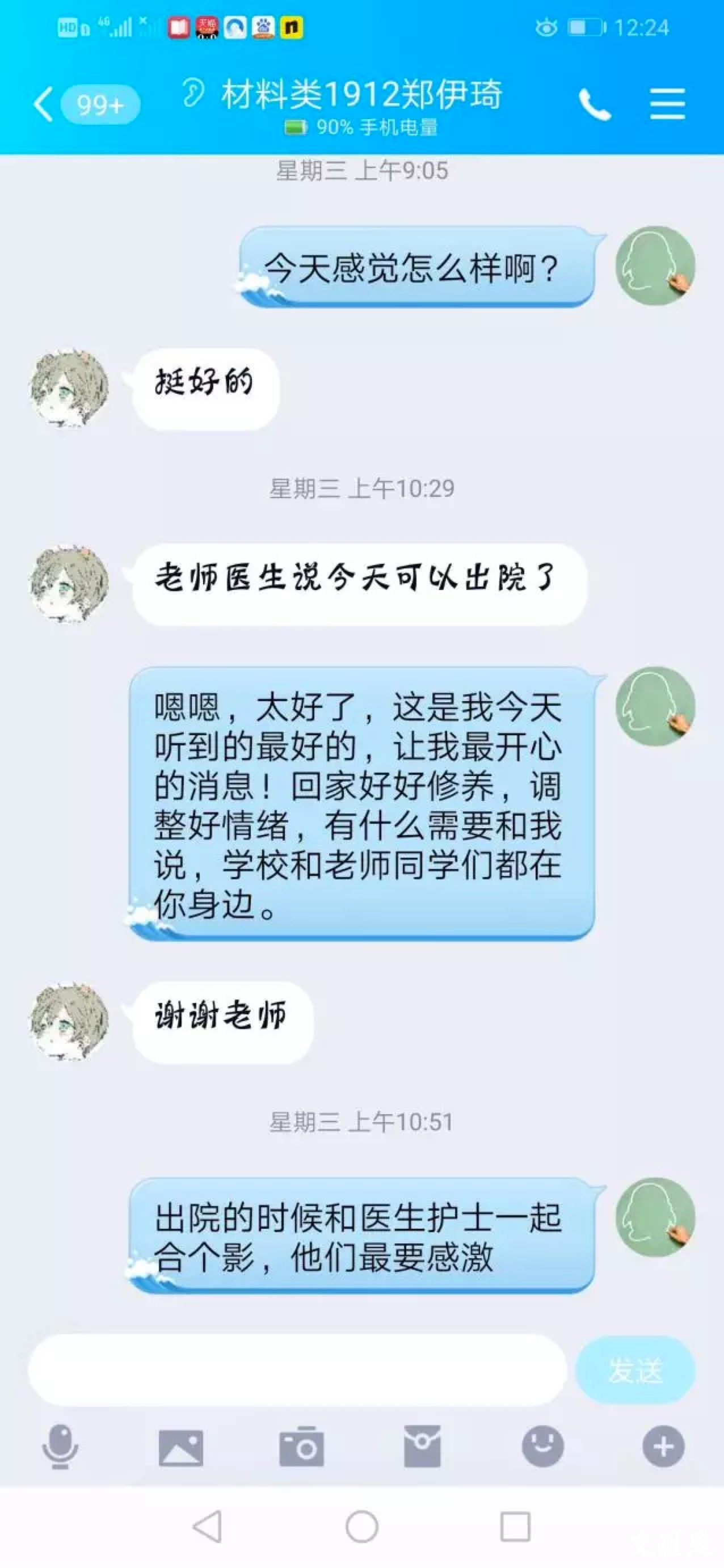Image resolution: width=724 pixels, height=1568 pixels.
Task: Record a voice message with the microphone
Action: pos(60,1447)
